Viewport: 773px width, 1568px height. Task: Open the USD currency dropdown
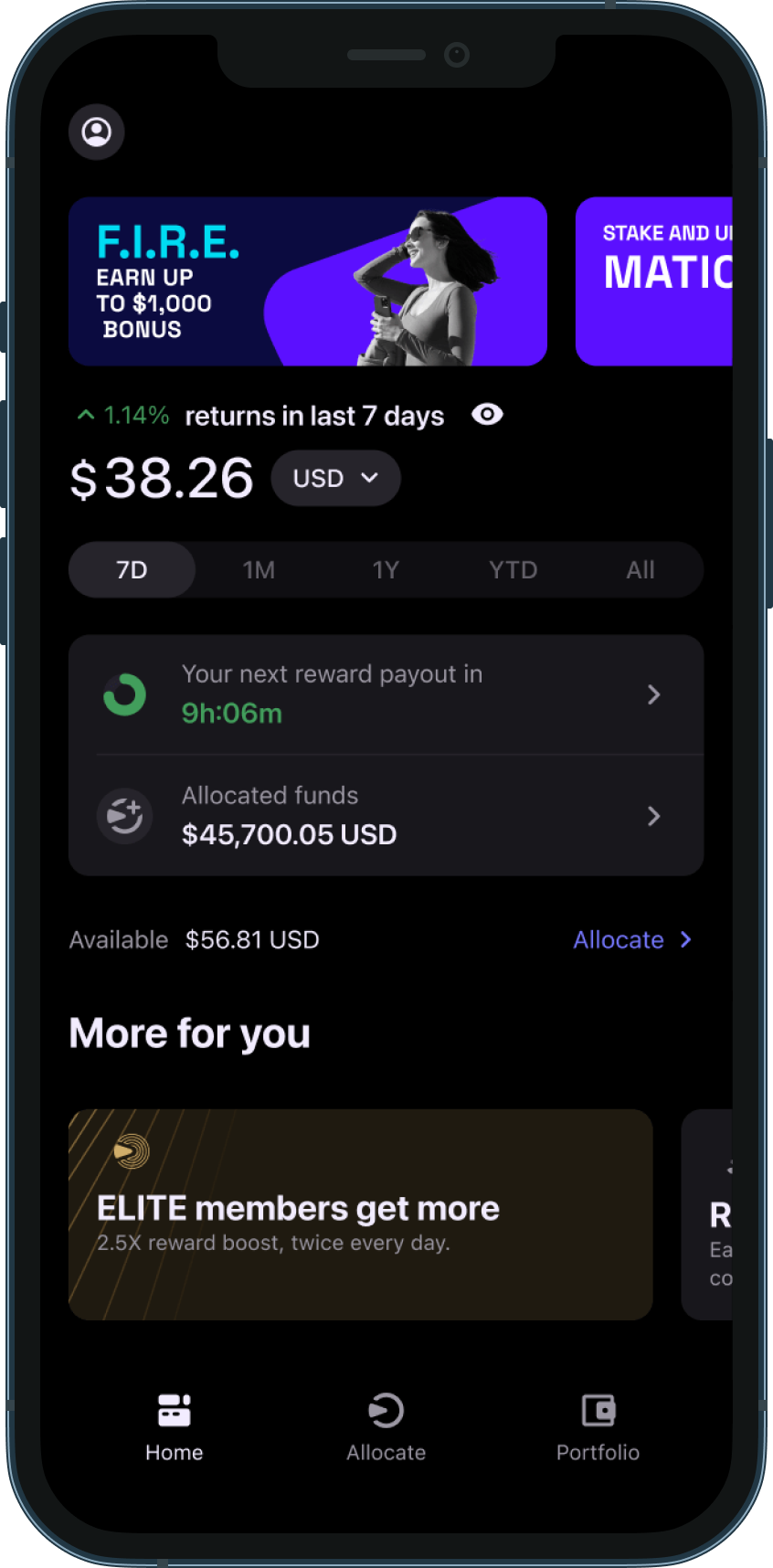click(x=335, y=478)
